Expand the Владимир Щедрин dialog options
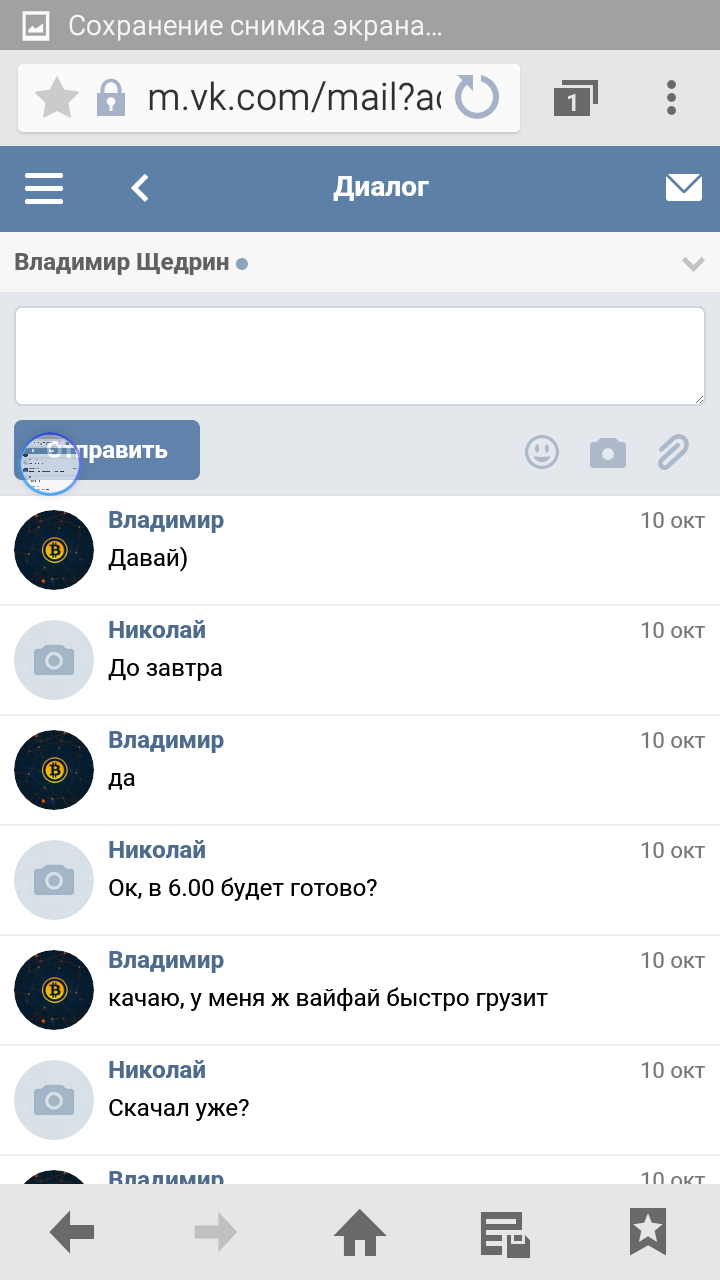 (692, 264)
